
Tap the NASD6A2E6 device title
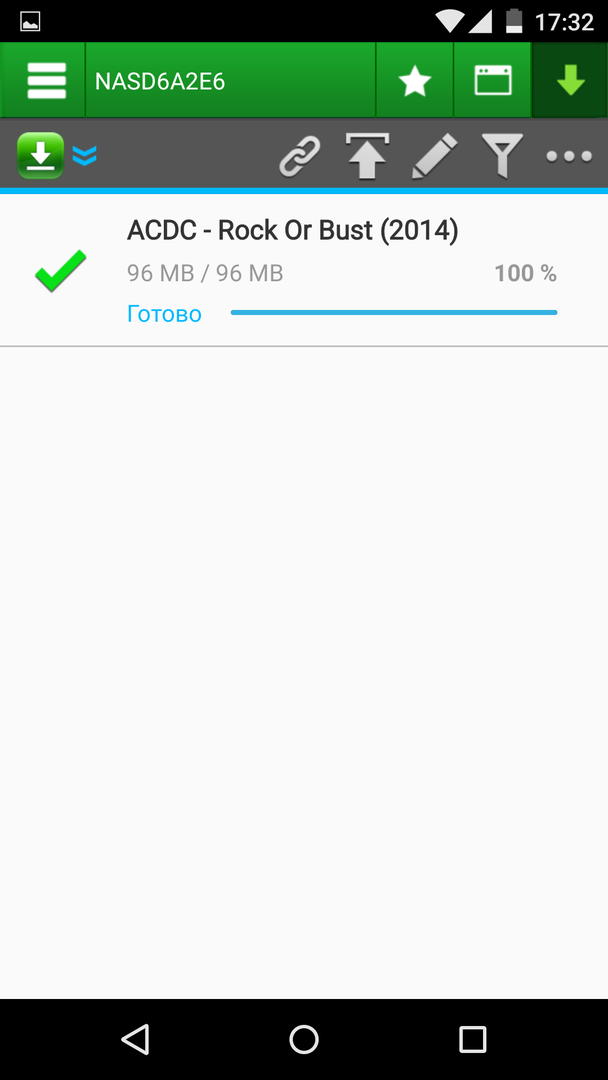160,81
